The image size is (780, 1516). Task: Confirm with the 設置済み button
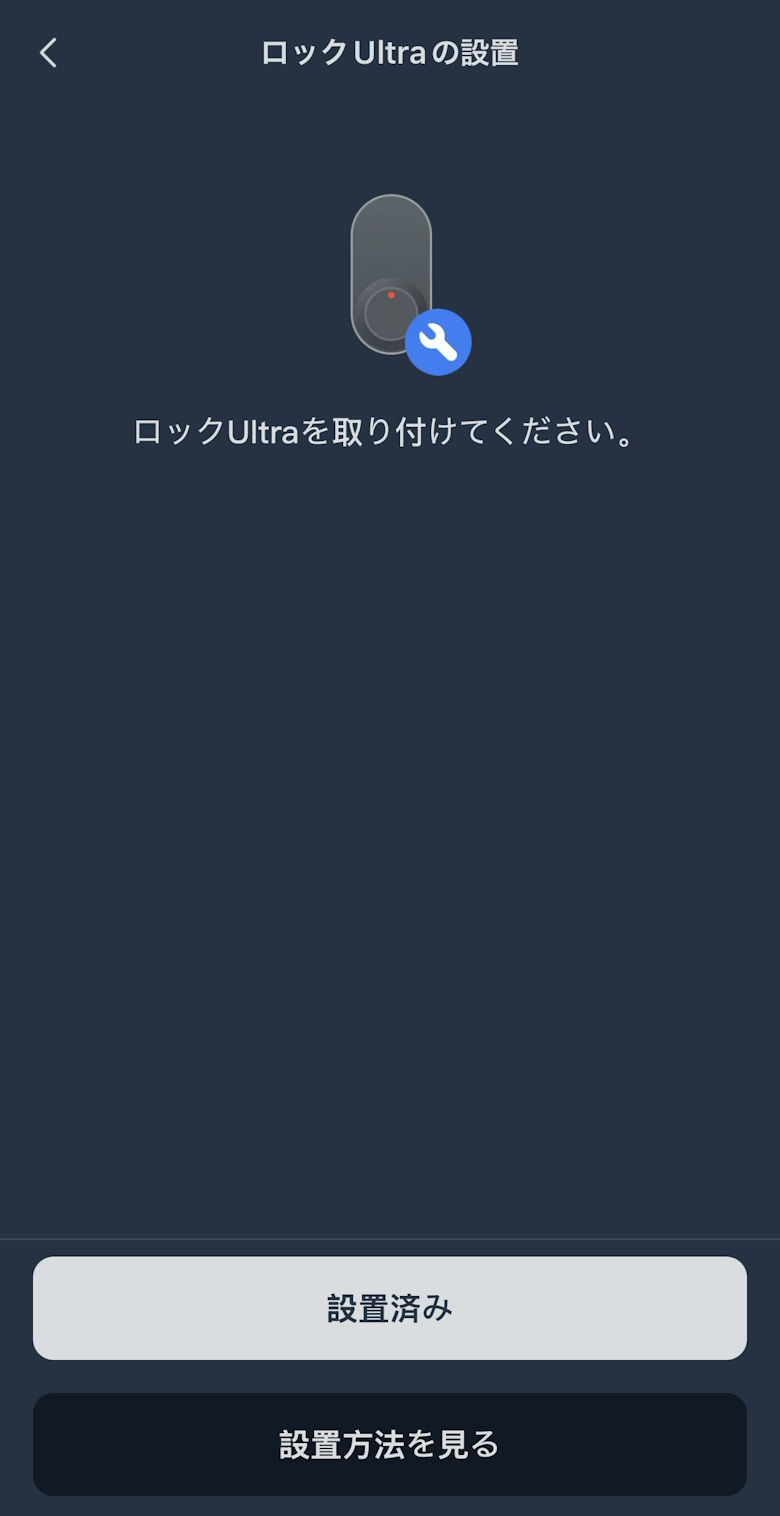point(390,1308)
